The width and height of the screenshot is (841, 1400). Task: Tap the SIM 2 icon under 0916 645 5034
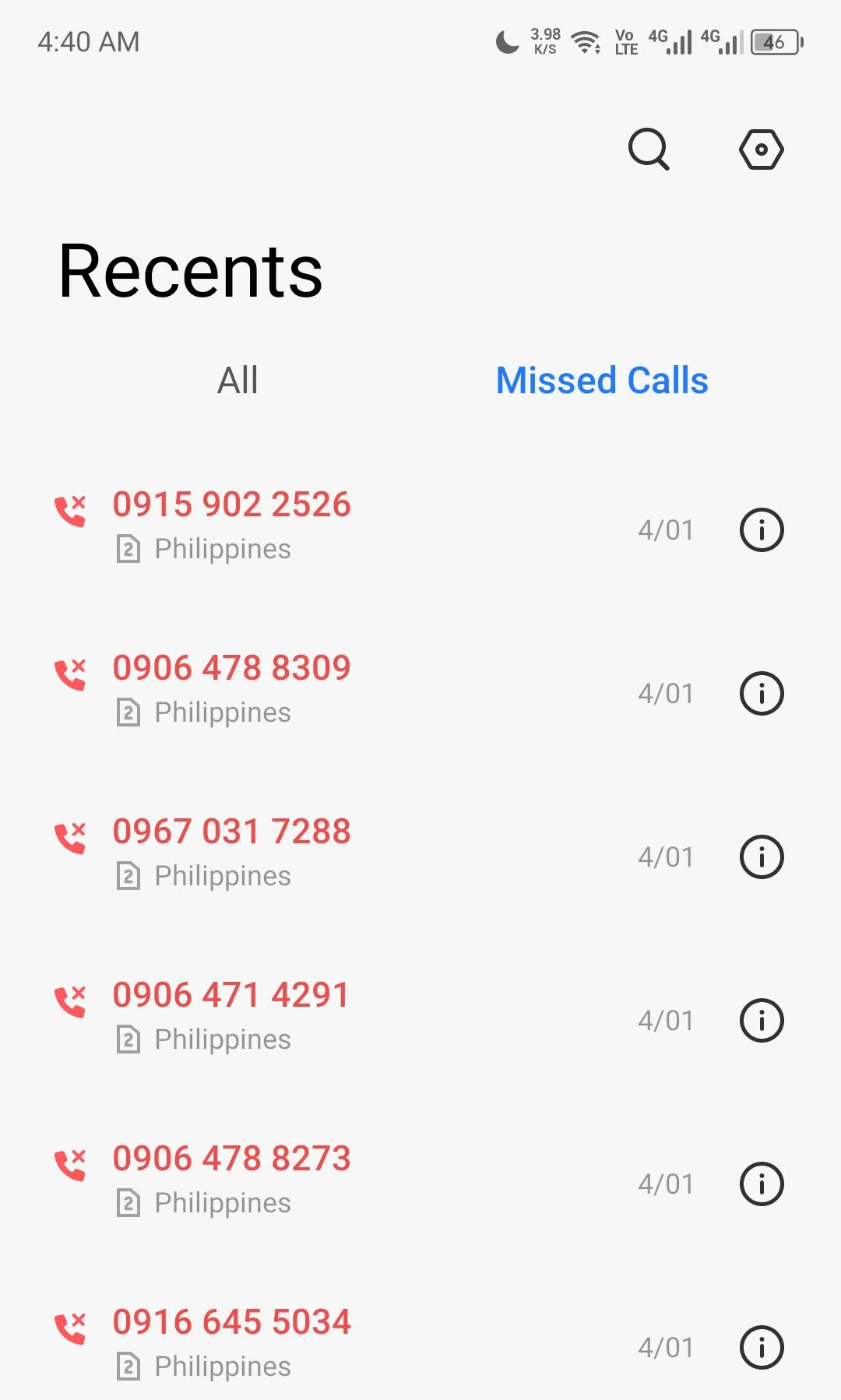(x=129, y=1366)
